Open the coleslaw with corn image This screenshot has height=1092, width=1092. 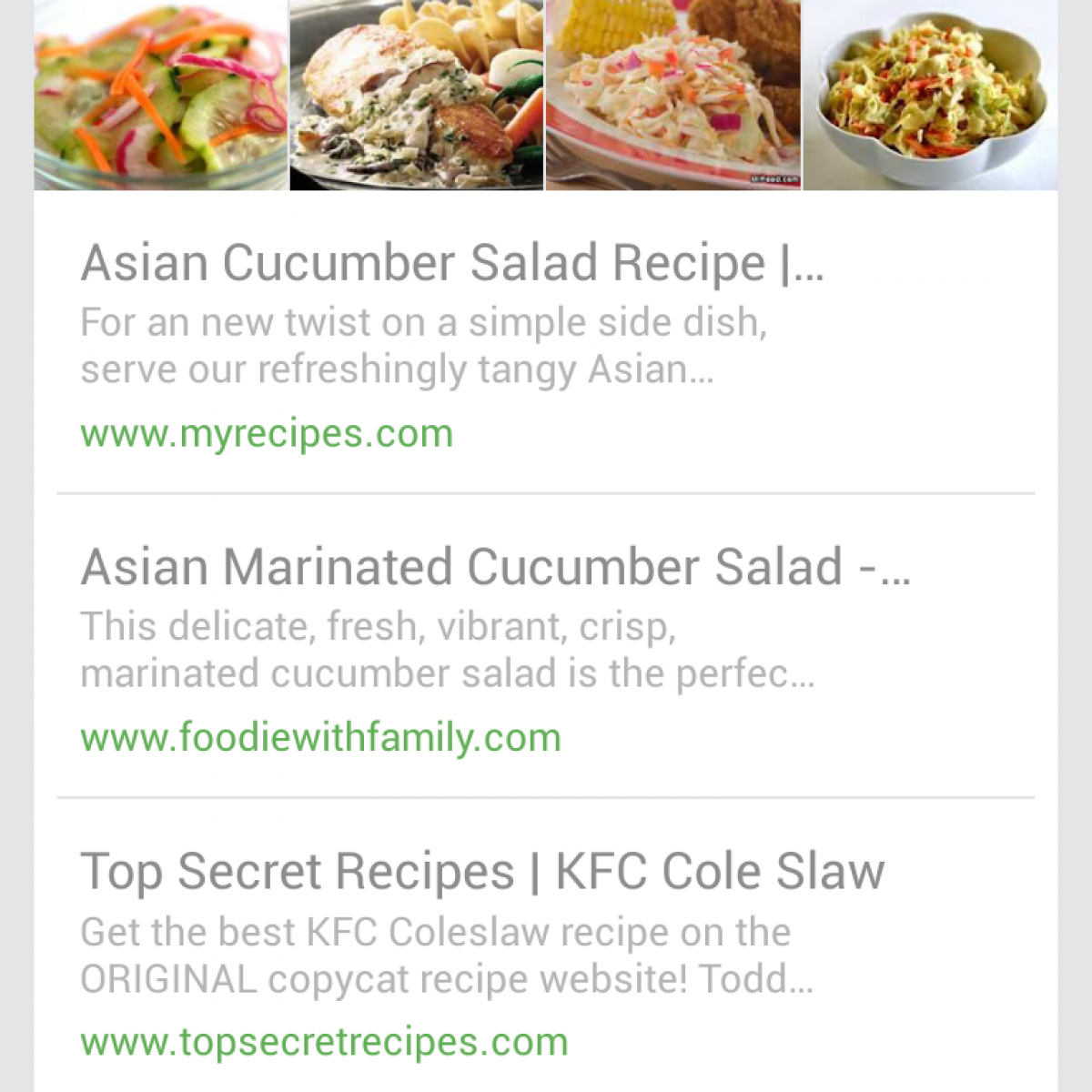click(673, 95)
